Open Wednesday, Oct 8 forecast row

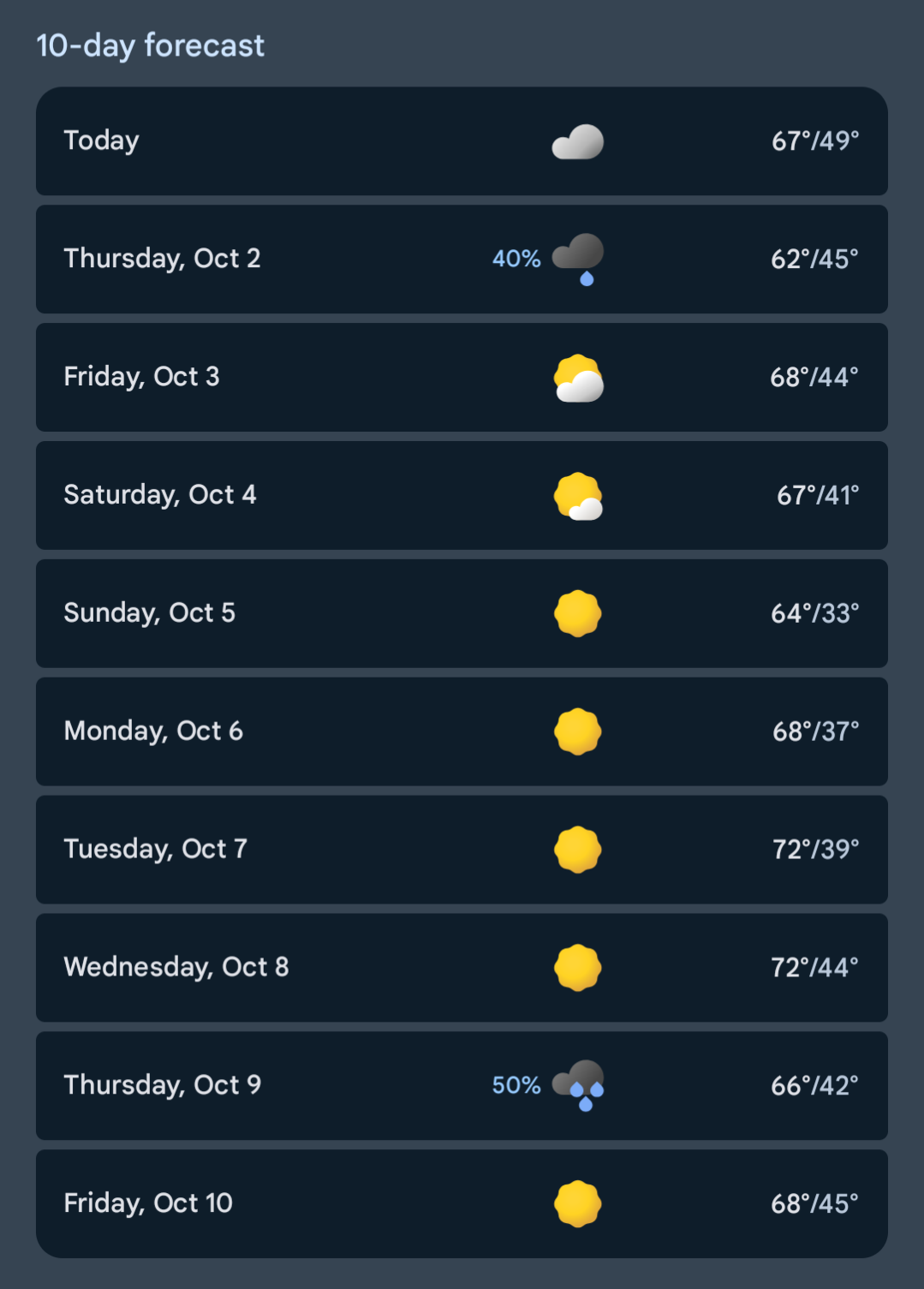click(461, 968)
